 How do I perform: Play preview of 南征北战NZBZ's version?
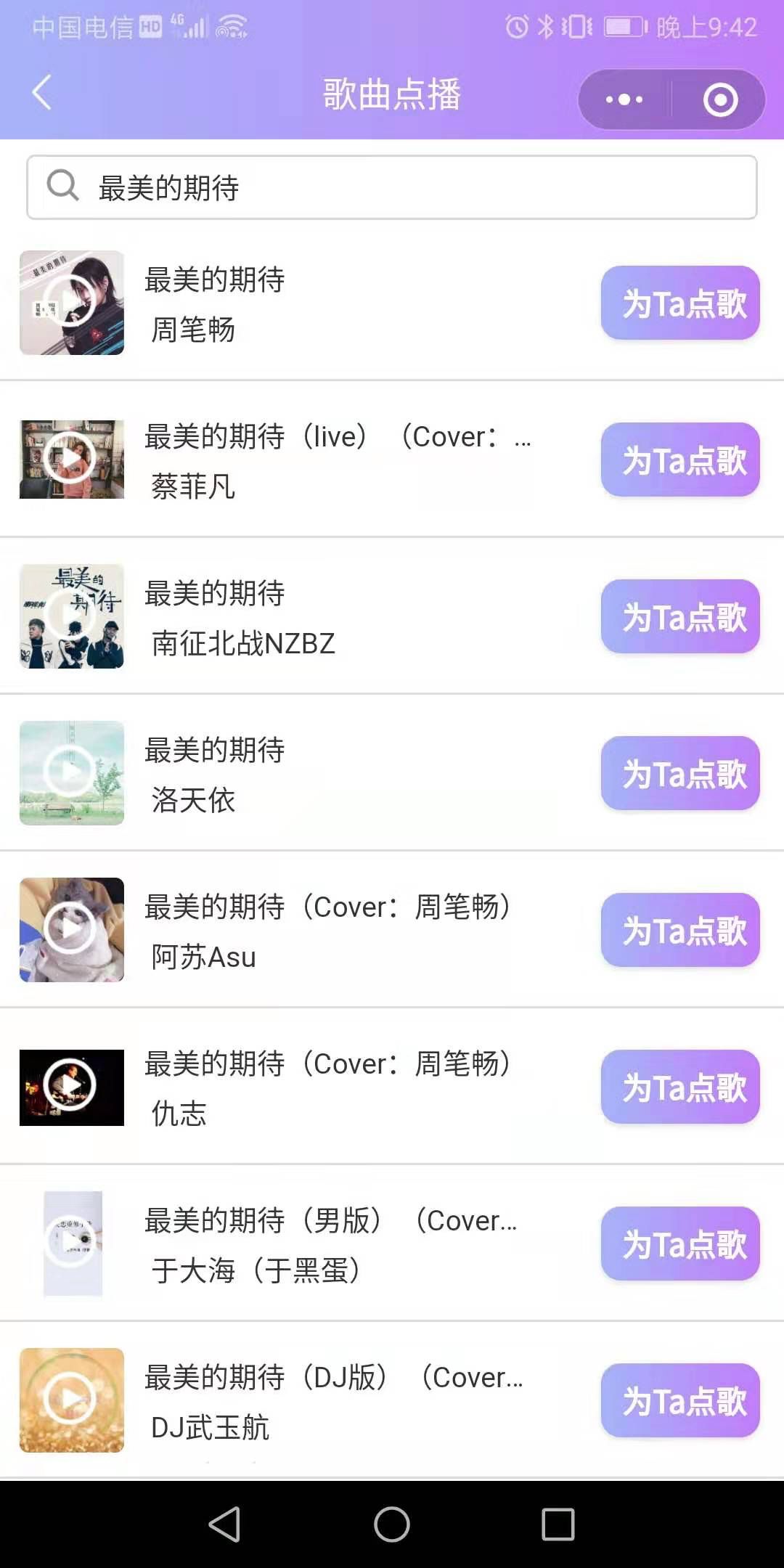[x=70, y=616]
